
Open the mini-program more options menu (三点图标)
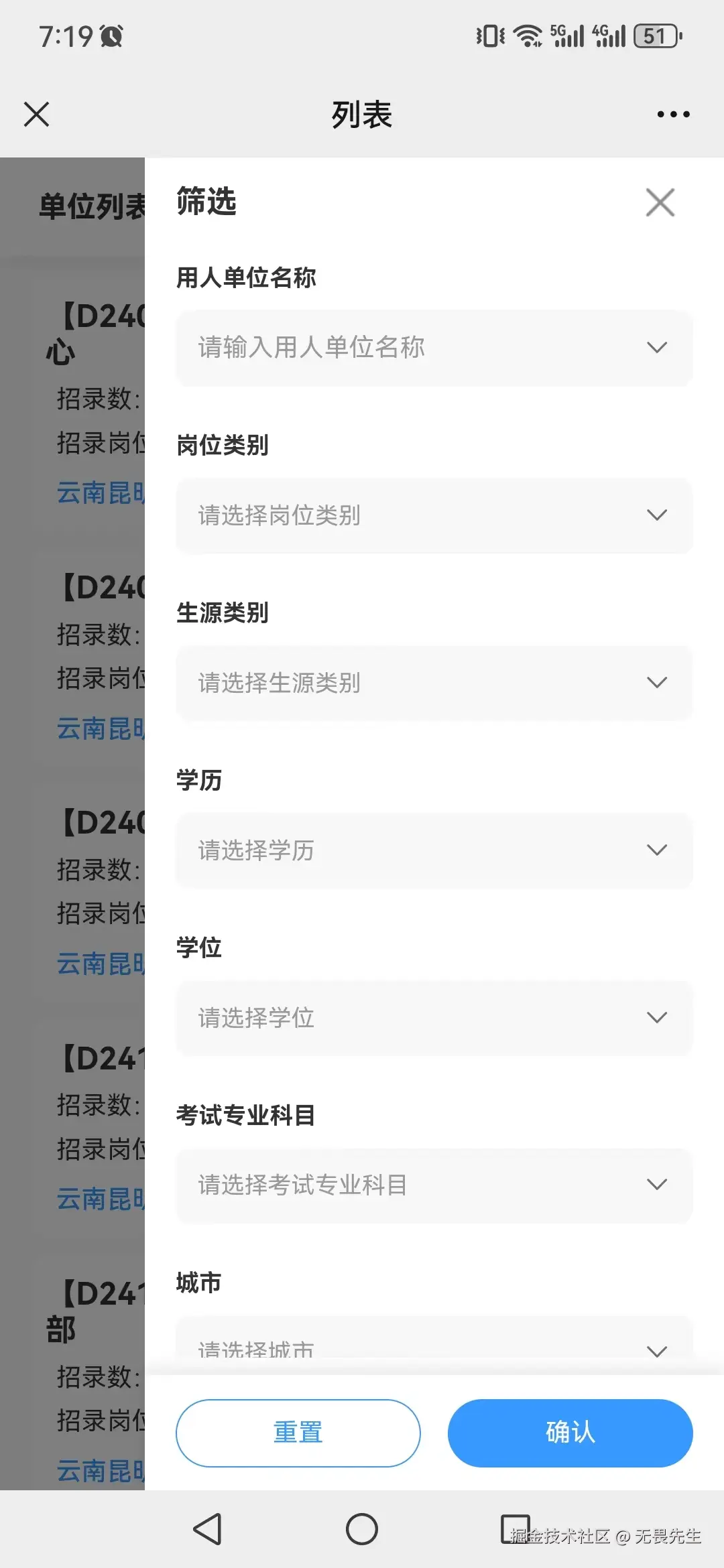click(x=672, y=114)
